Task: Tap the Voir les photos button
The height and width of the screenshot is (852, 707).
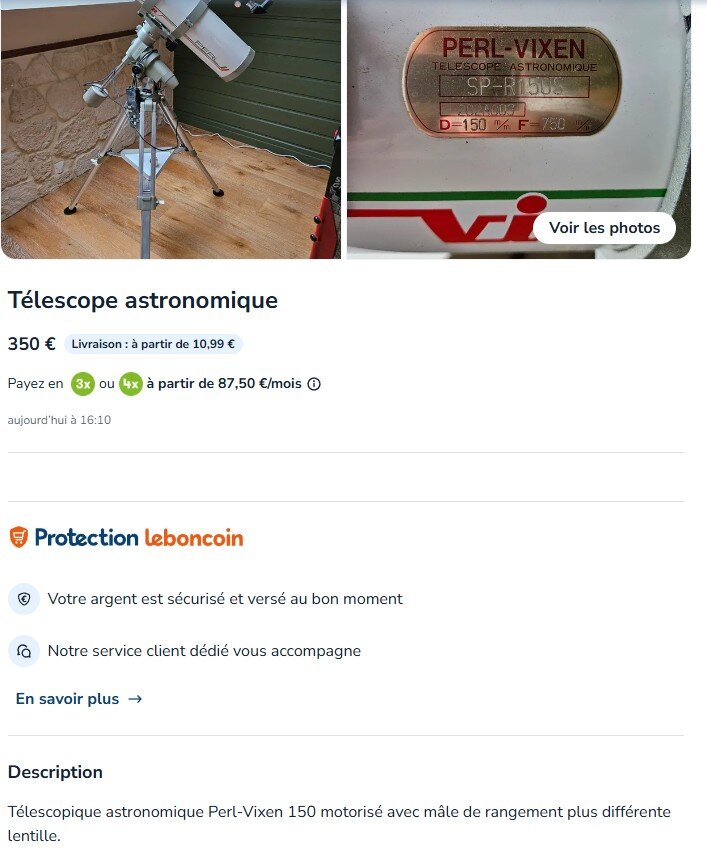Action: pyautogui.click(x=604, y=228)
